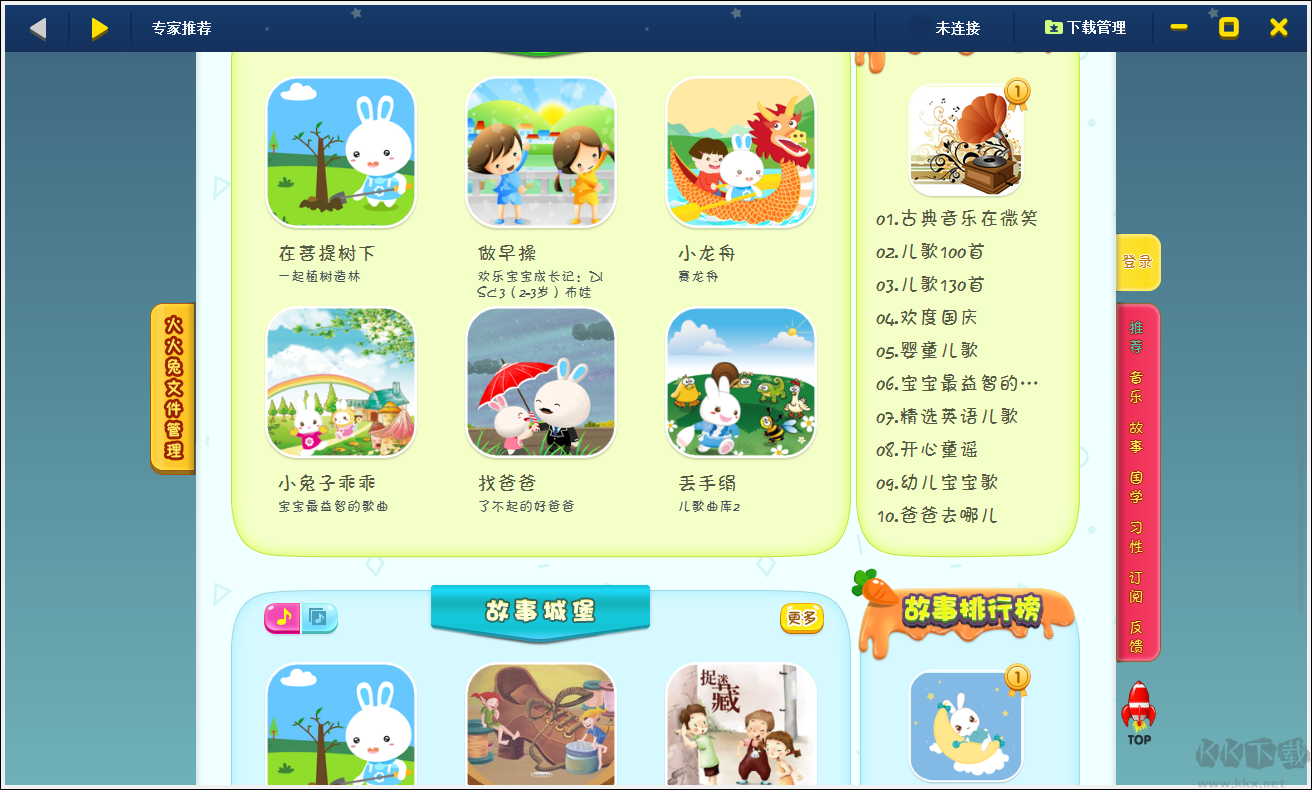Screen dimensions: 1312x790
Task: Switch to the 国学 side tab
Action: pos(1136,487)
